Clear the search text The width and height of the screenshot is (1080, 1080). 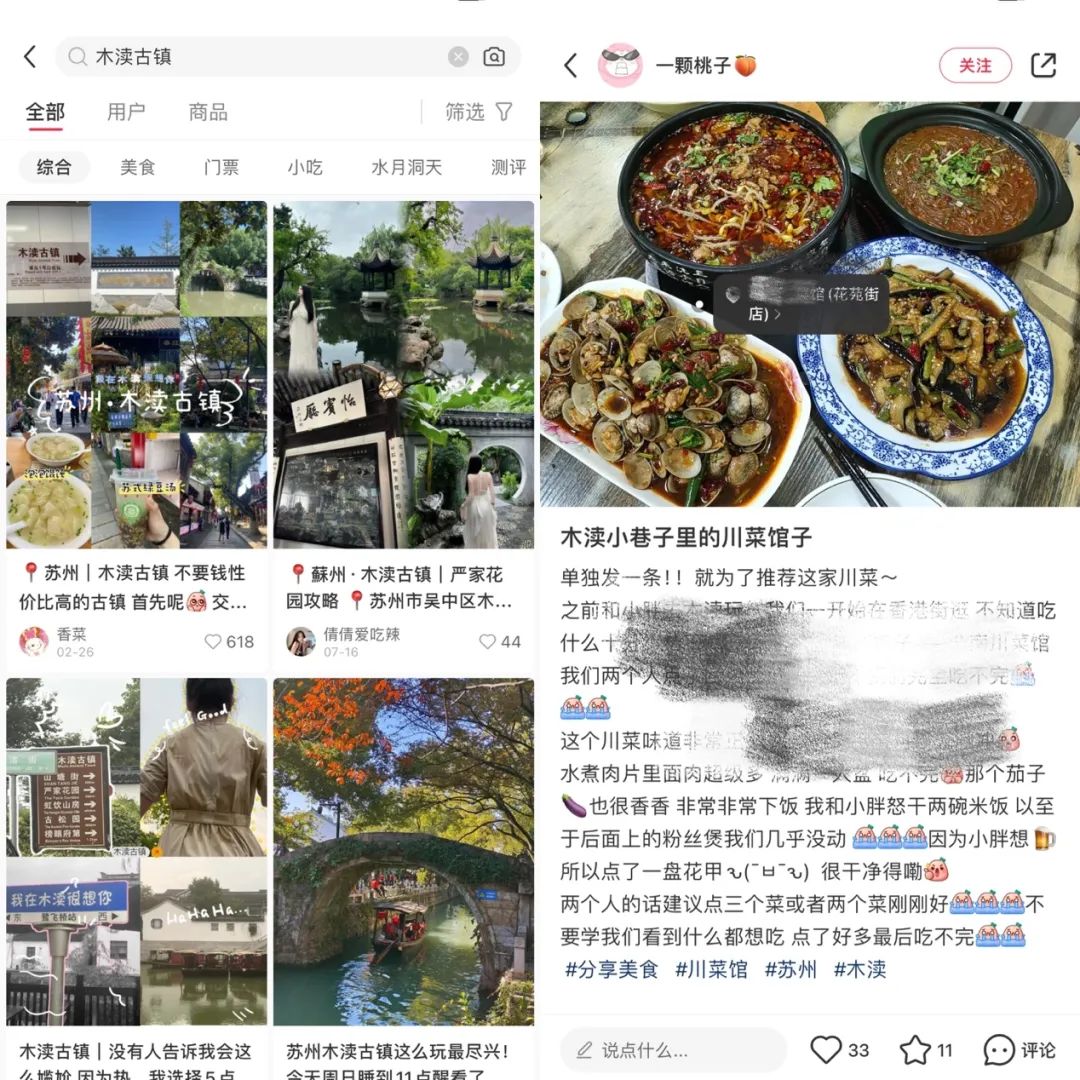pos(458,57)
